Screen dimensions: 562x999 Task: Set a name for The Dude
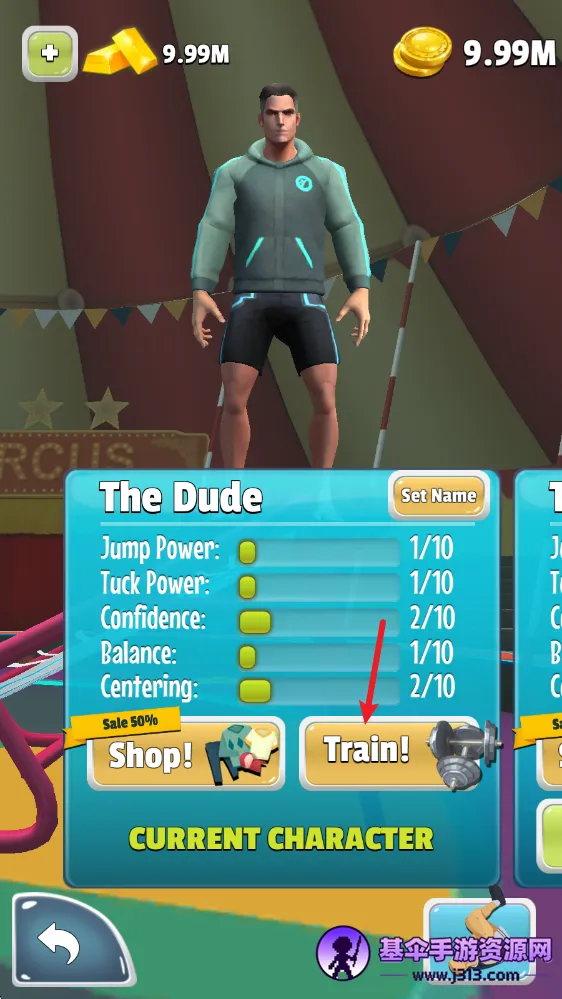pos(438,495)
